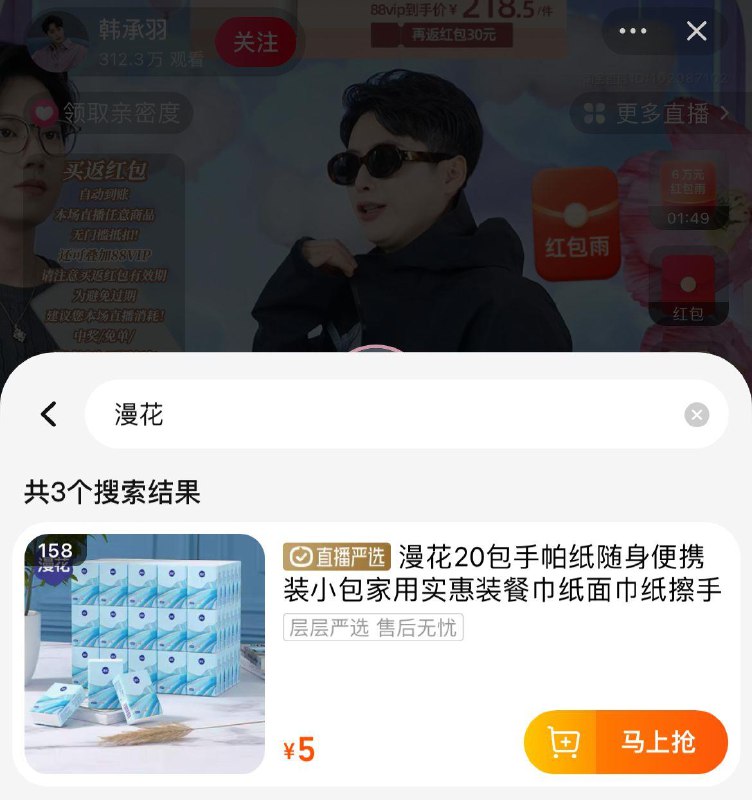Follow streamer 韩承羽 with 关注

pyautogui.click(x=256, y=42)
